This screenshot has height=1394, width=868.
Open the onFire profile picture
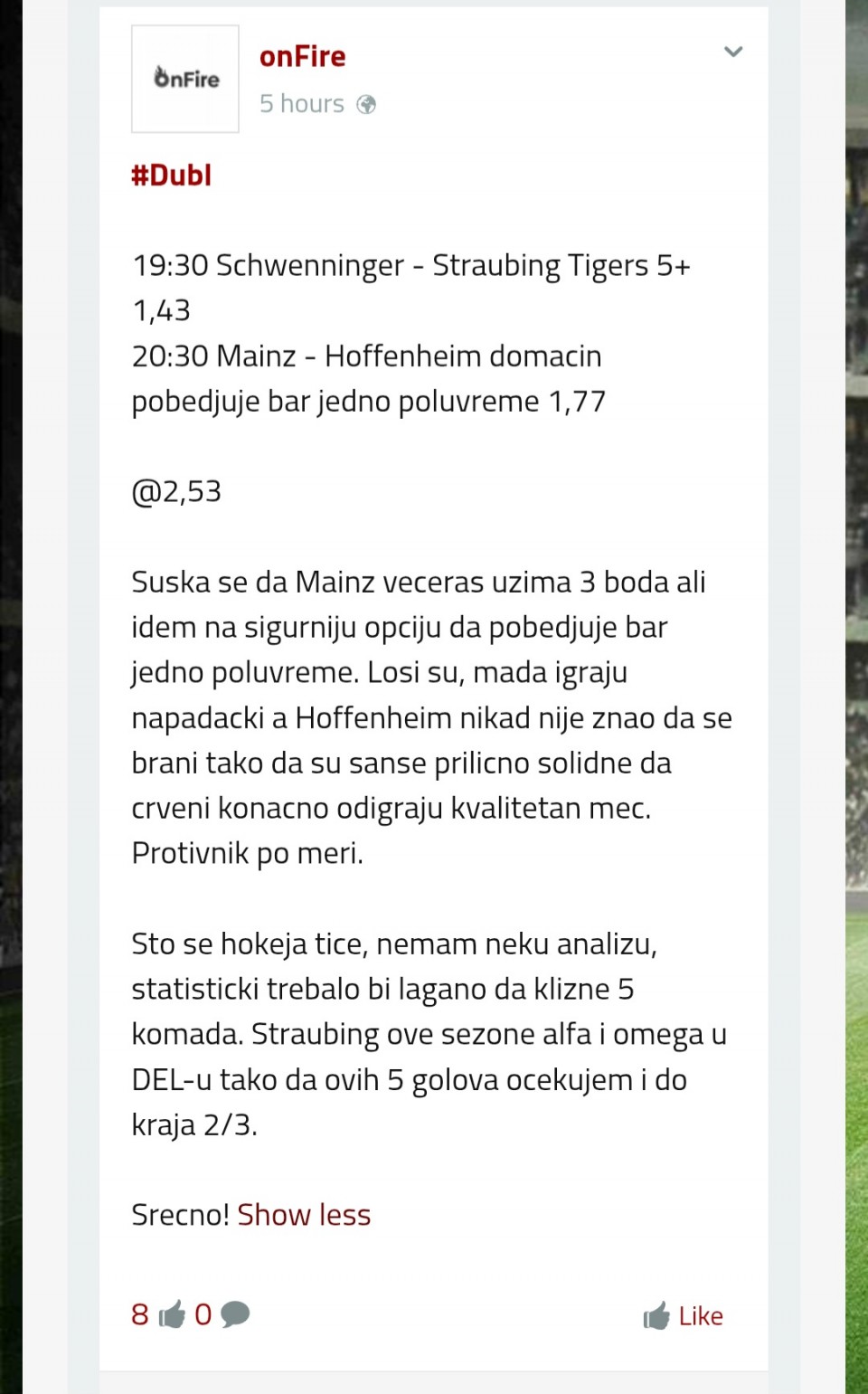pyautogui.click(x=185, y=79)
